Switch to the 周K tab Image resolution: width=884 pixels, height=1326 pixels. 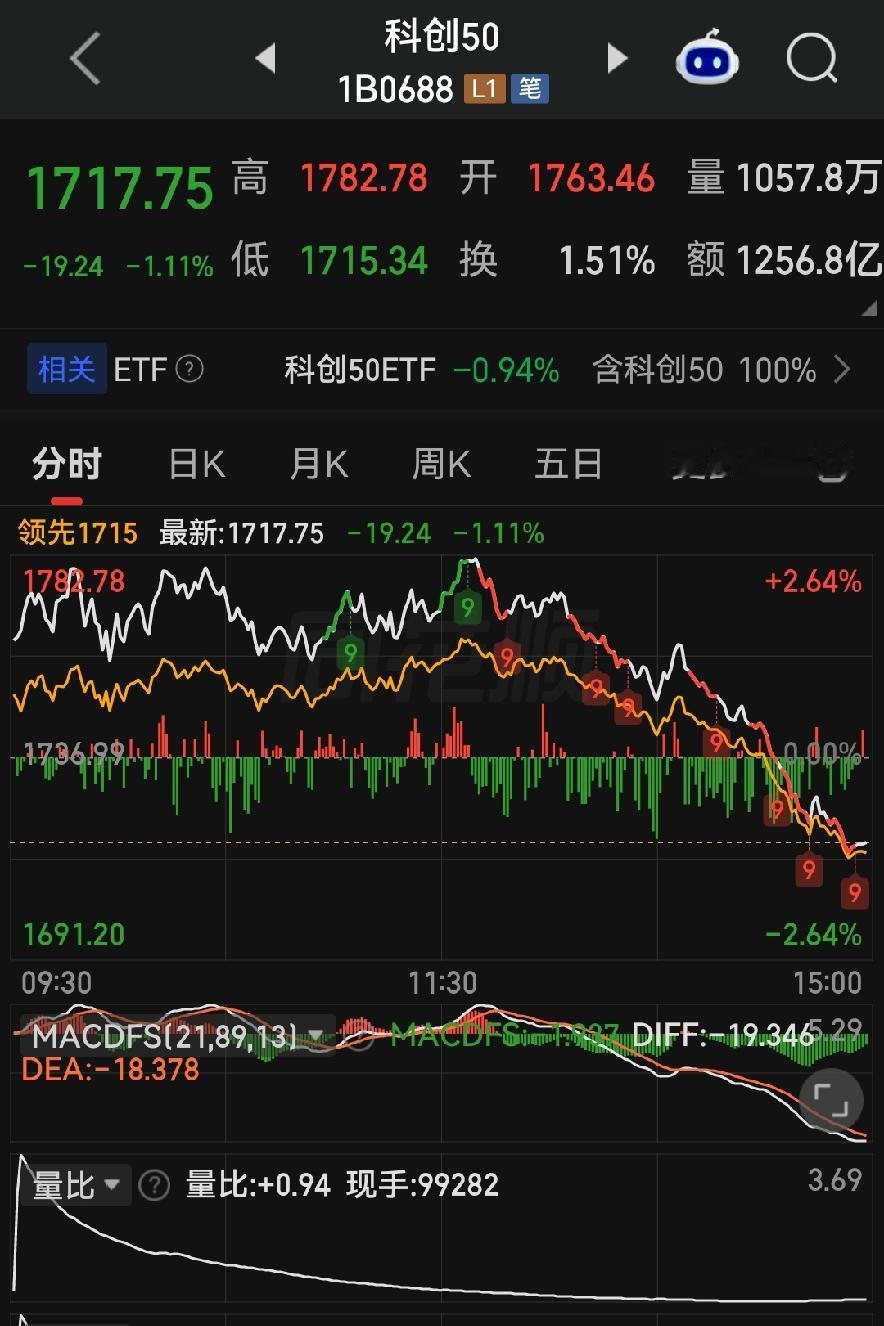[x=441, y=465]
